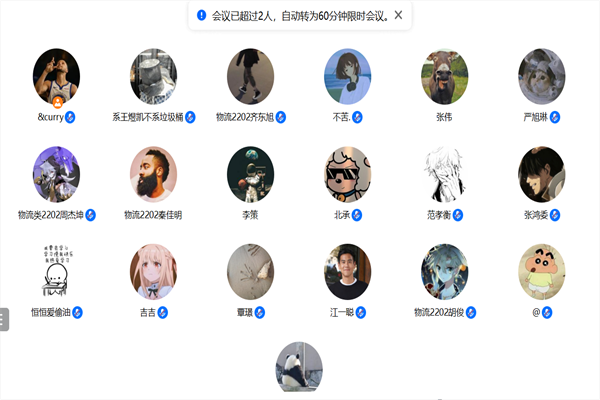This screenshot has width=600, height=400.
Task: Select participant 江一聪
Action: (x=347, y=271)
